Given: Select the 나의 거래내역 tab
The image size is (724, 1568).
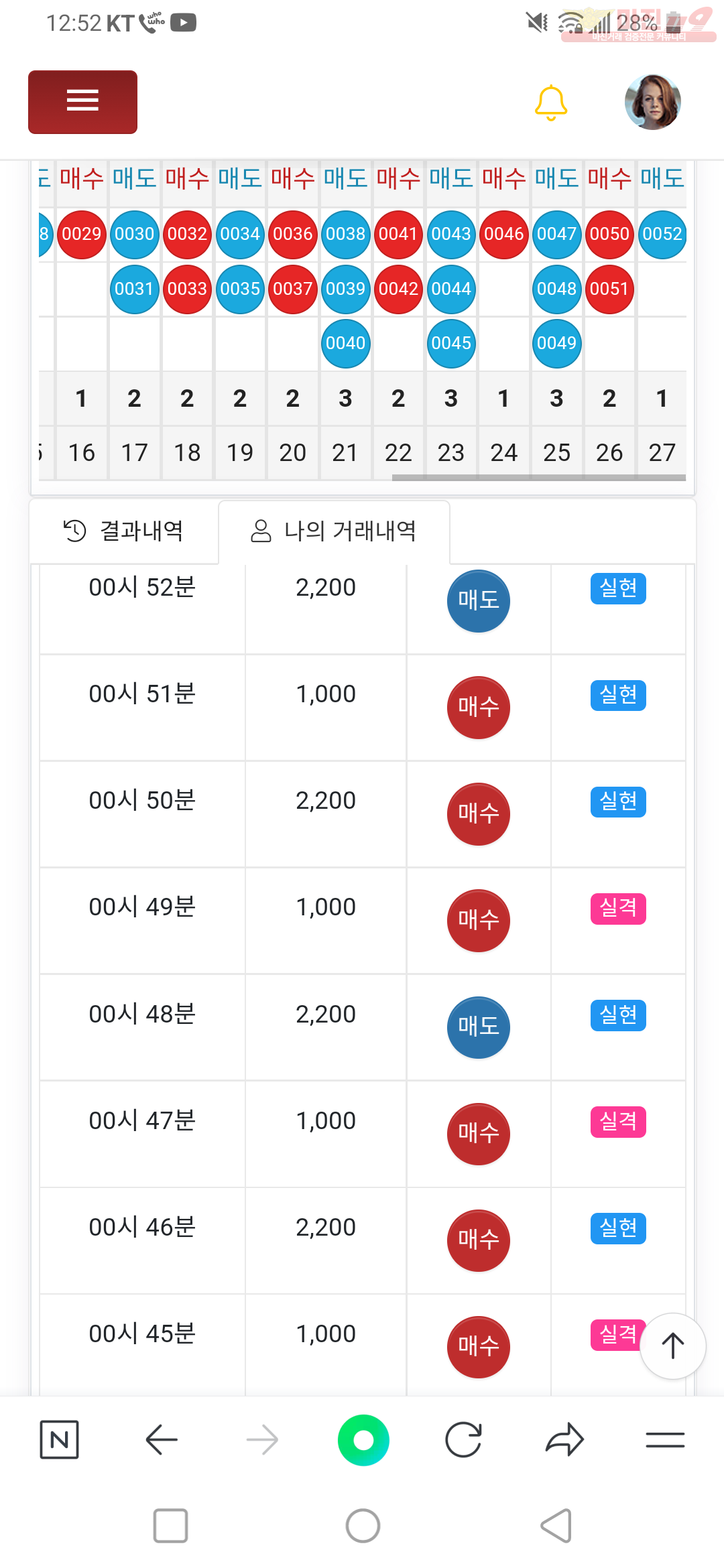Looking at the screenshot, I should click(x=334, y=531).
